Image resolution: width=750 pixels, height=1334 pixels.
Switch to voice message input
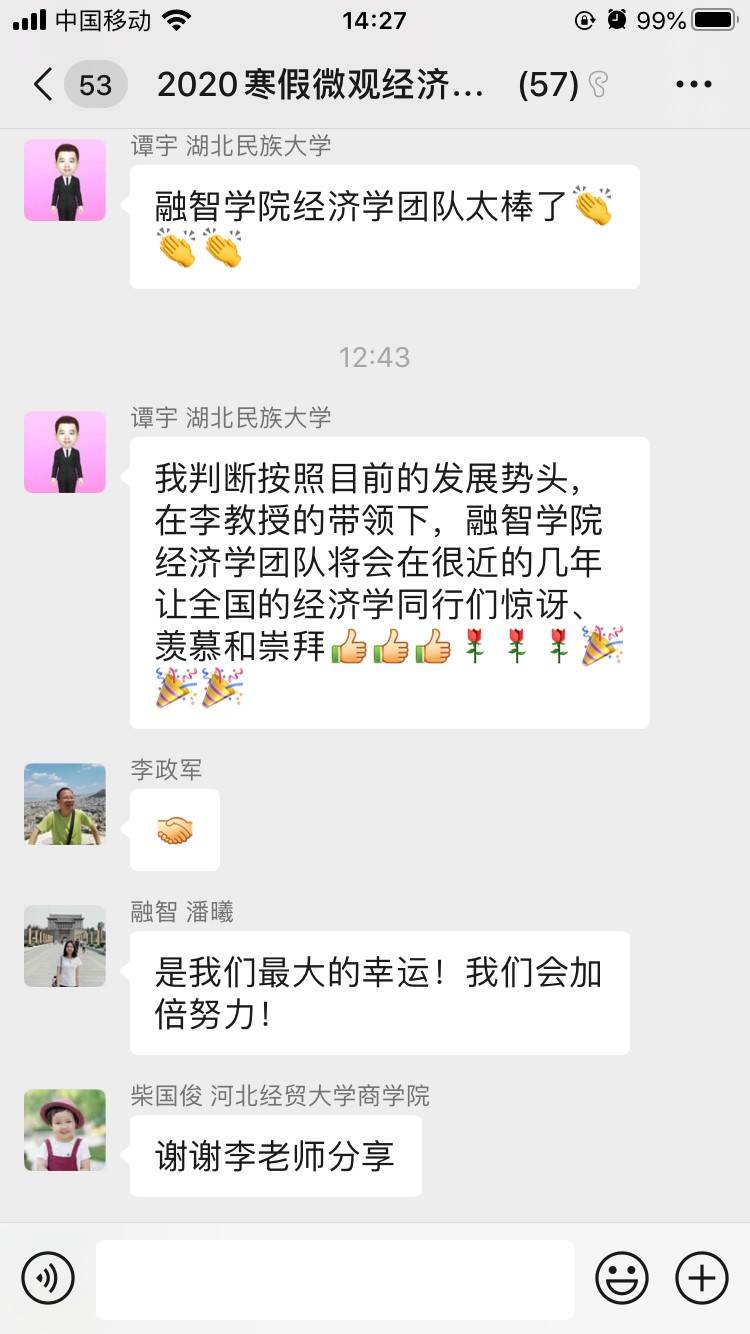pyautogui.click(x=48, y=1278)
